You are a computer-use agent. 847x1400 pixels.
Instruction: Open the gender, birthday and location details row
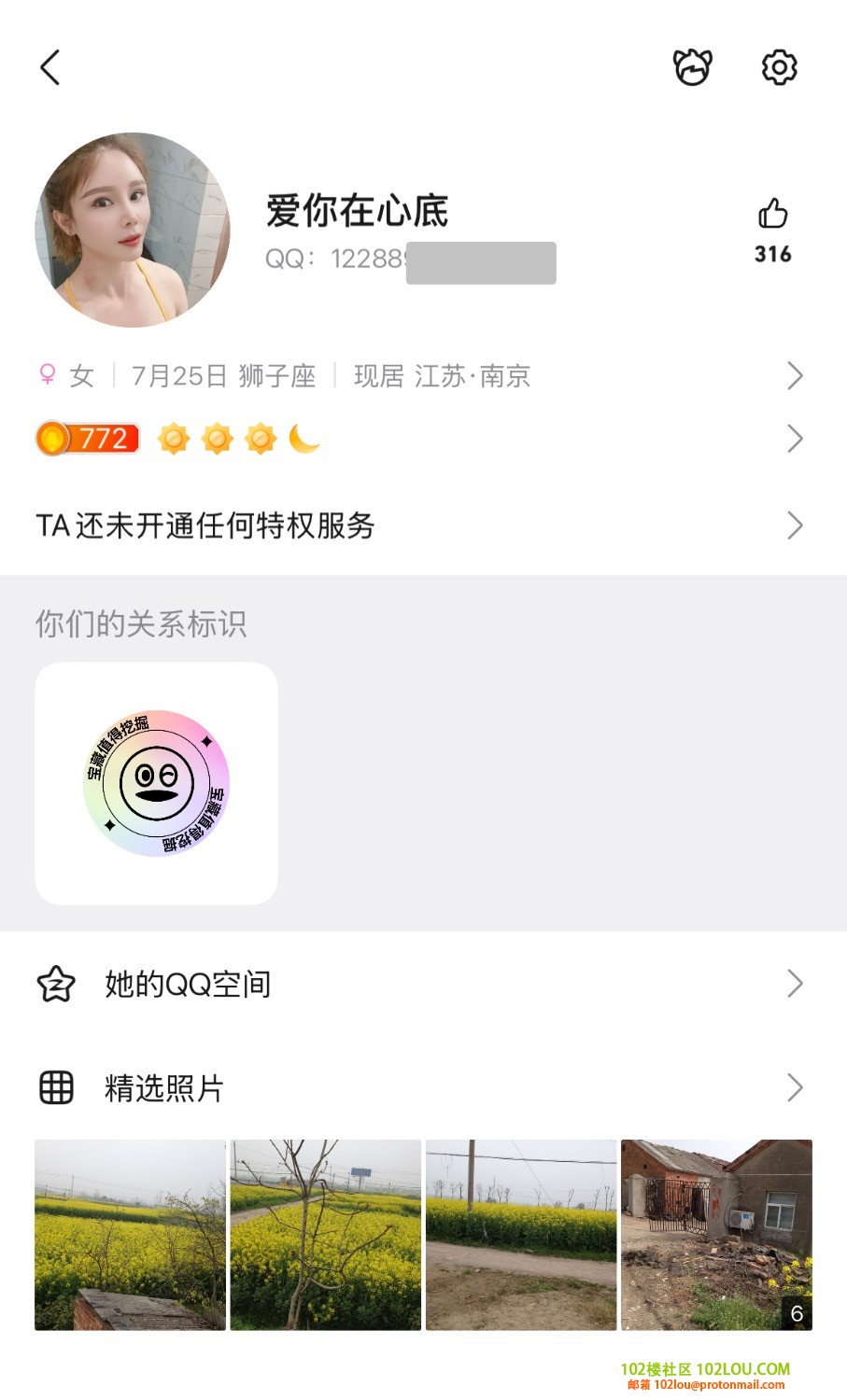point(420,376)
